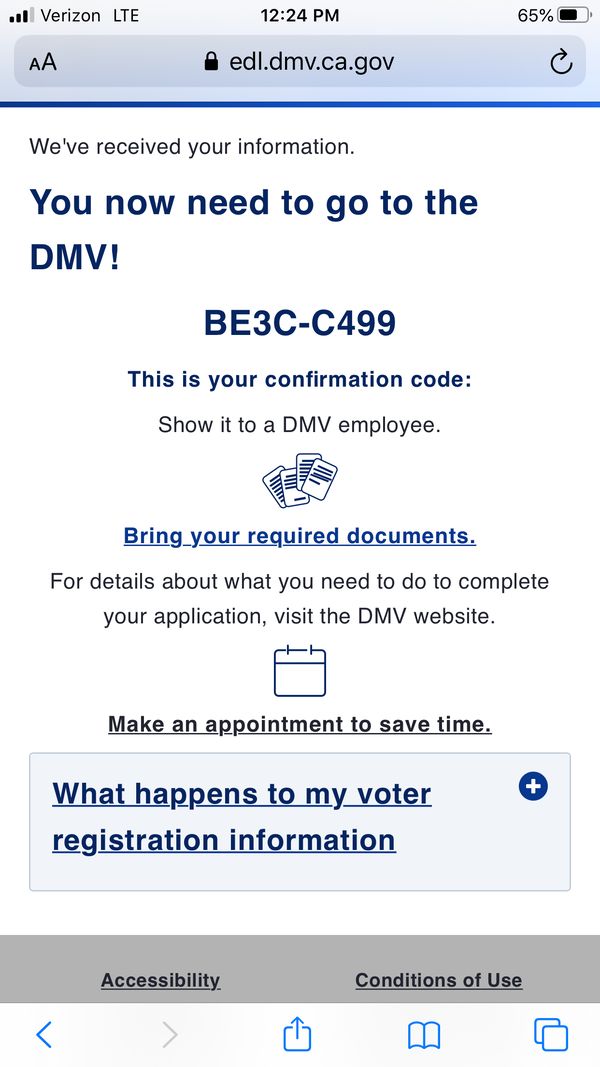Open the Accessibility footer link

161,980
